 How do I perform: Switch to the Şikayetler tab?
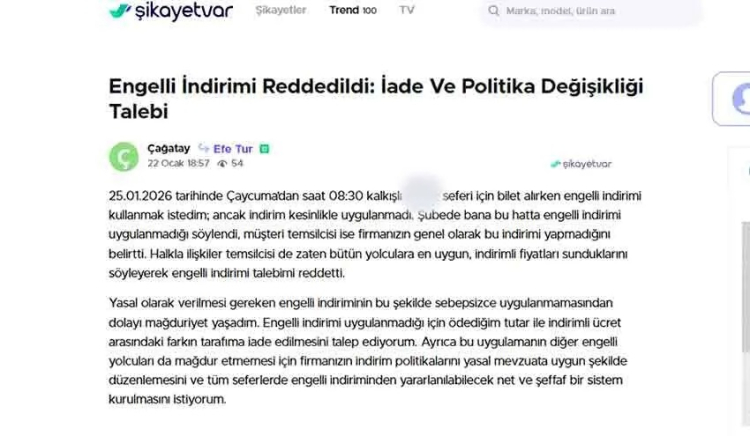pos(281,11)
